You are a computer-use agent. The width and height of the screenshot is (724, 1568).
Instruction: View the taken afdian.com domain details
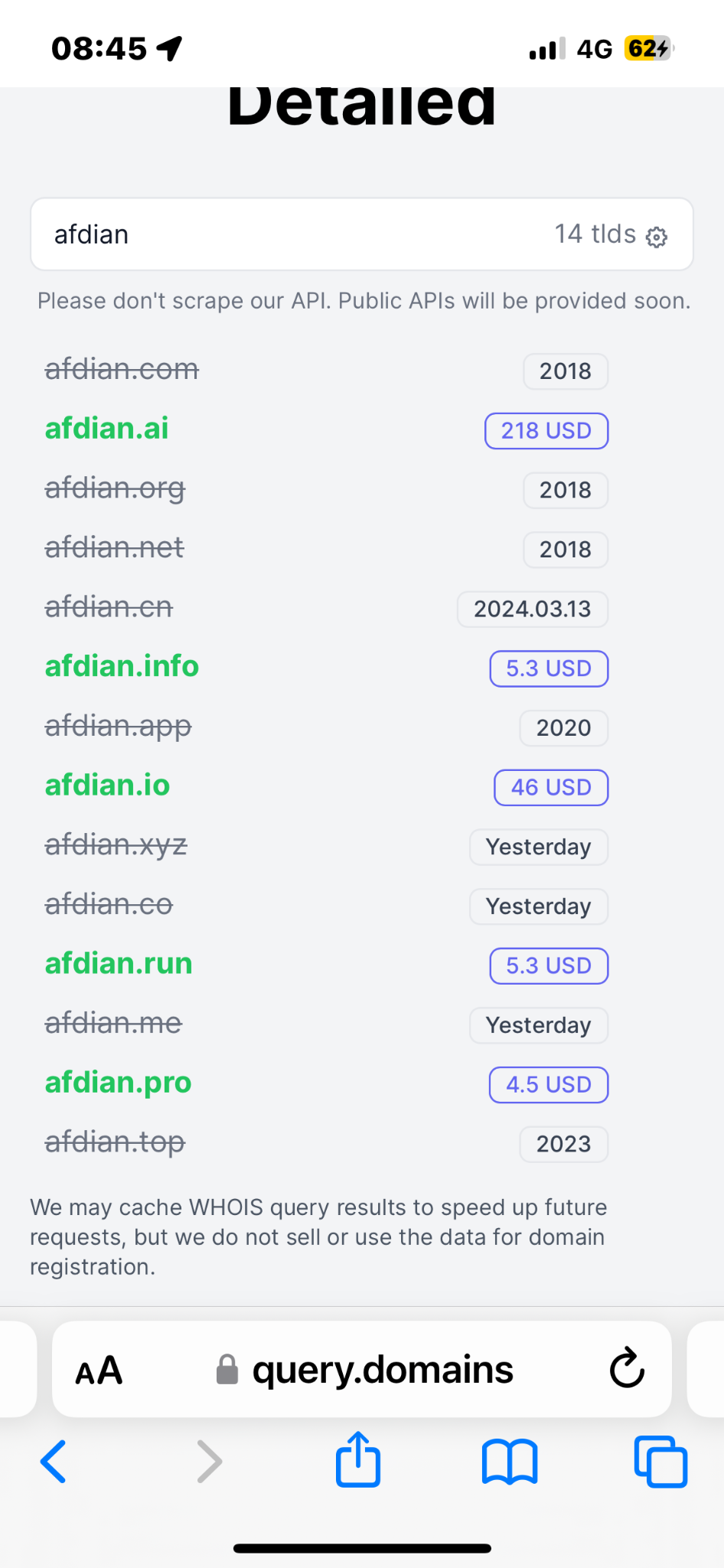(x=122, y=370)
